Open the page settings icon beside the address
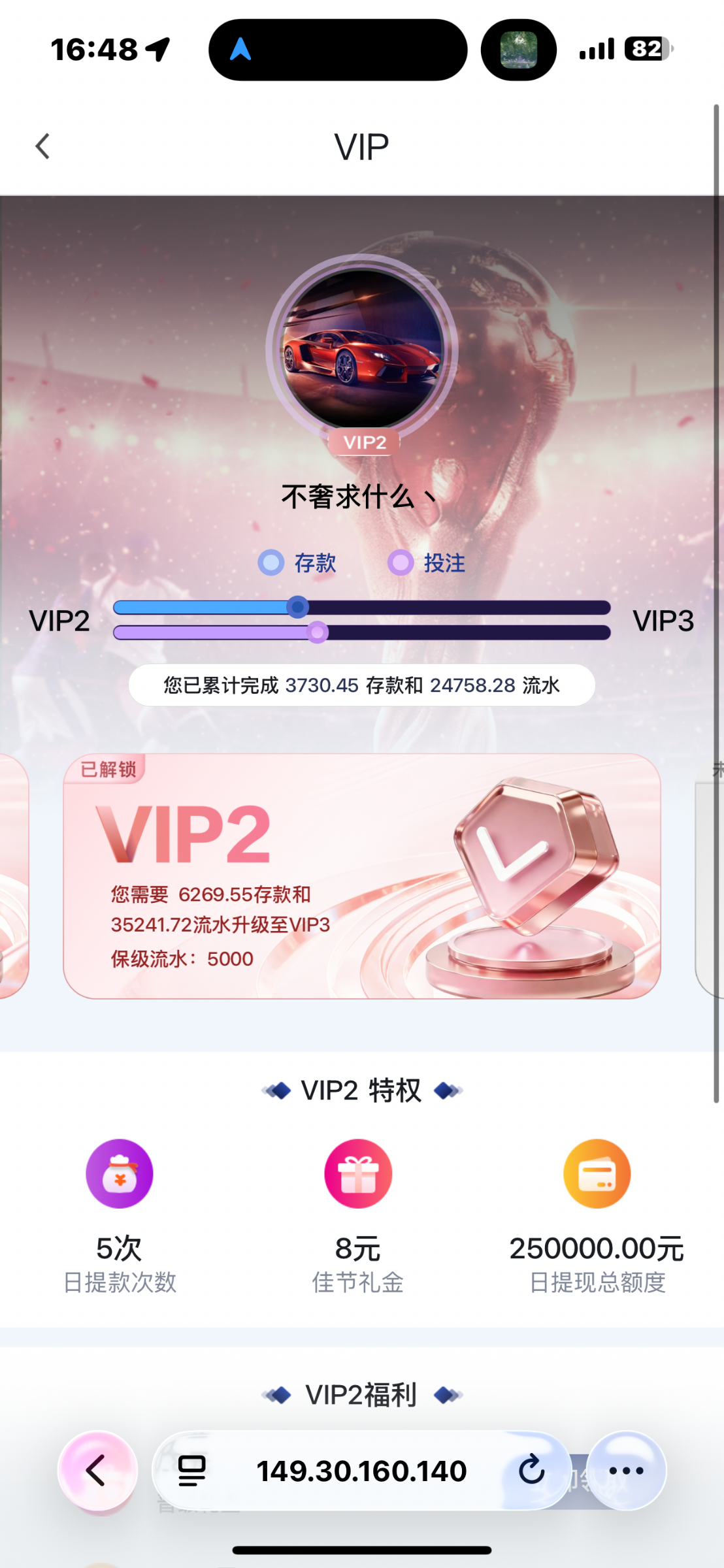The height and width of the screenshot is (1568, 724). coord(191,1471)
